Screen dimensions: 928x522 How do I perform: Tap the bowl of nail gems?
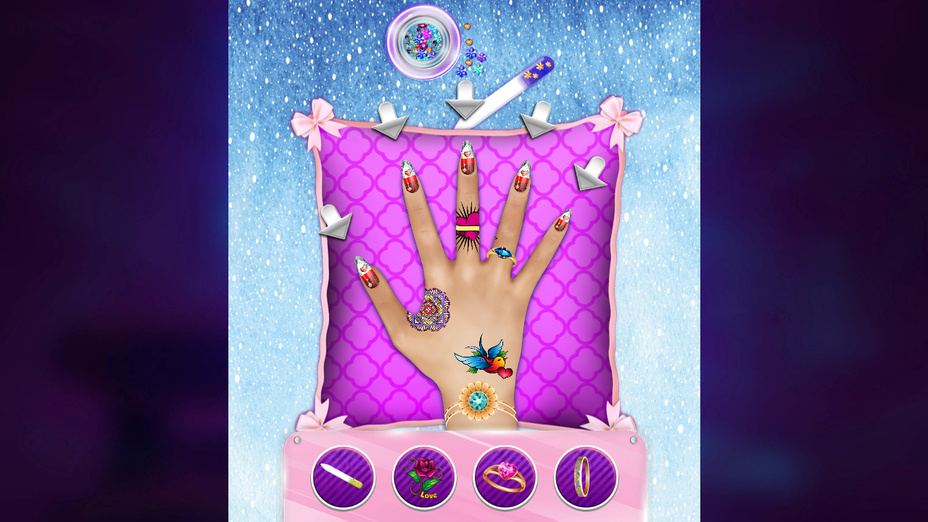coord(423,42)
